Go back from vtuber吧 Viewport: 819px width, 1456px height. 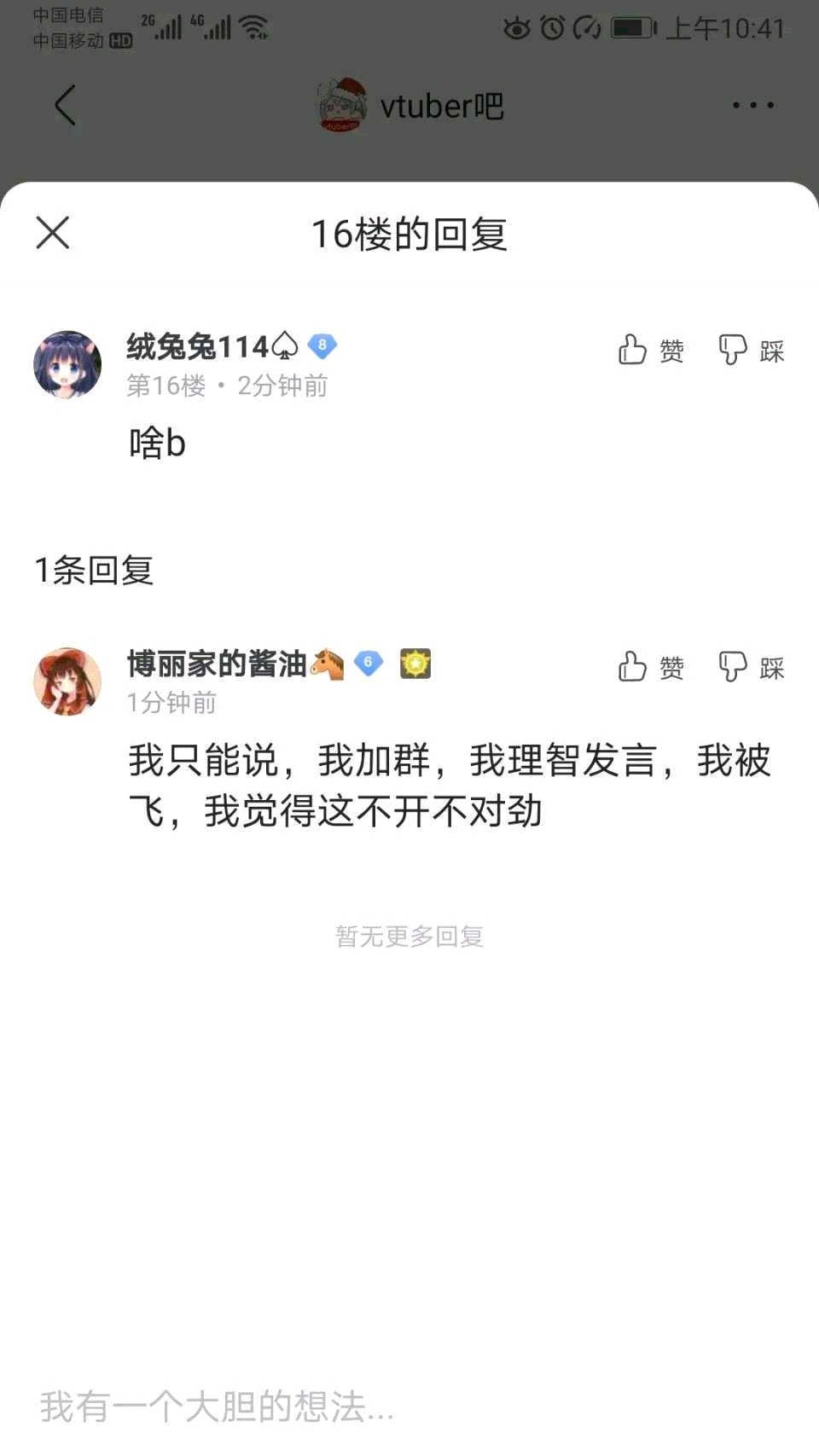point(65,106)
